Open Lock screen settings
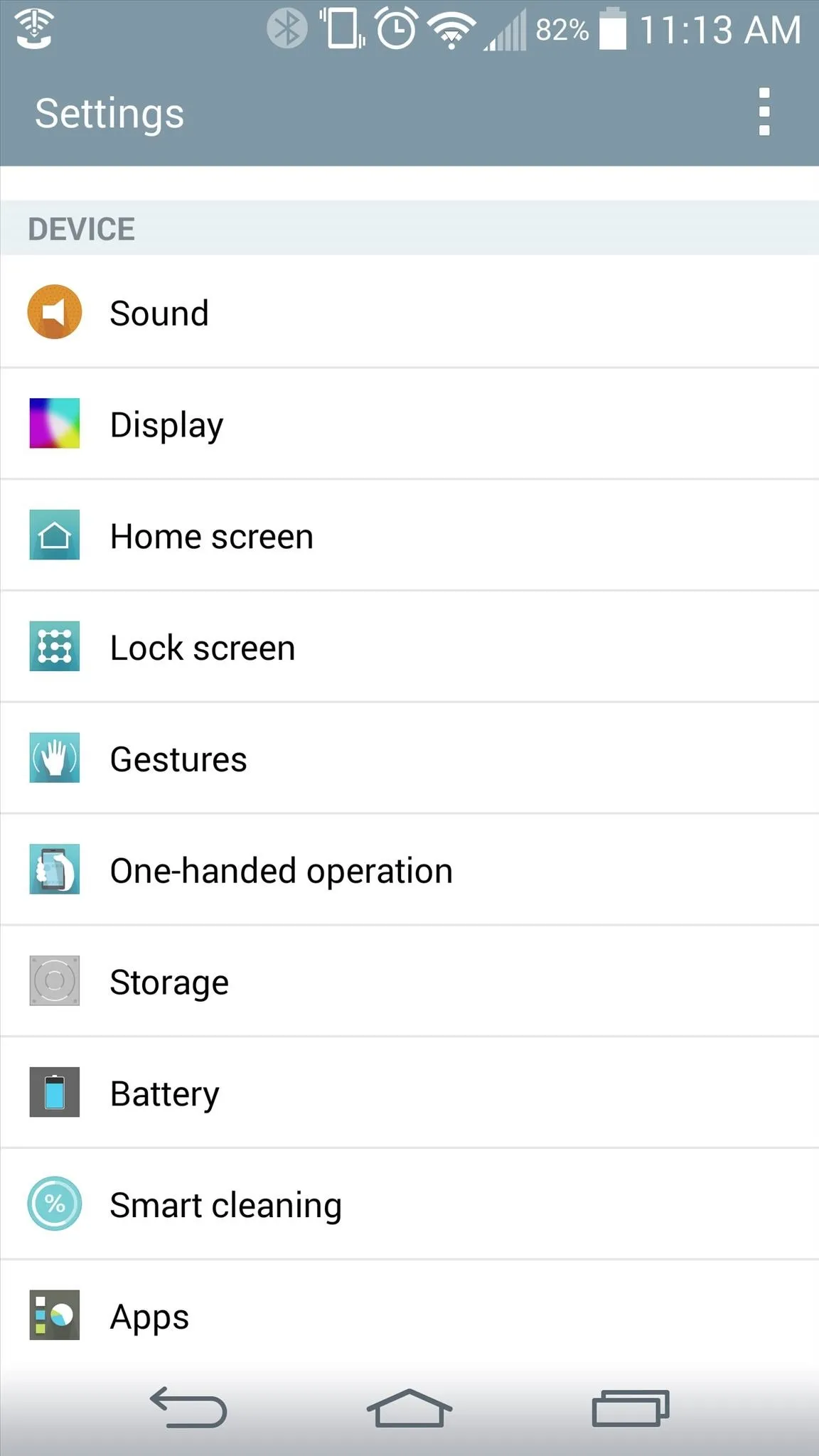Image resolution: width=819 pixels, height=1456 pixels. click(409, 647)
